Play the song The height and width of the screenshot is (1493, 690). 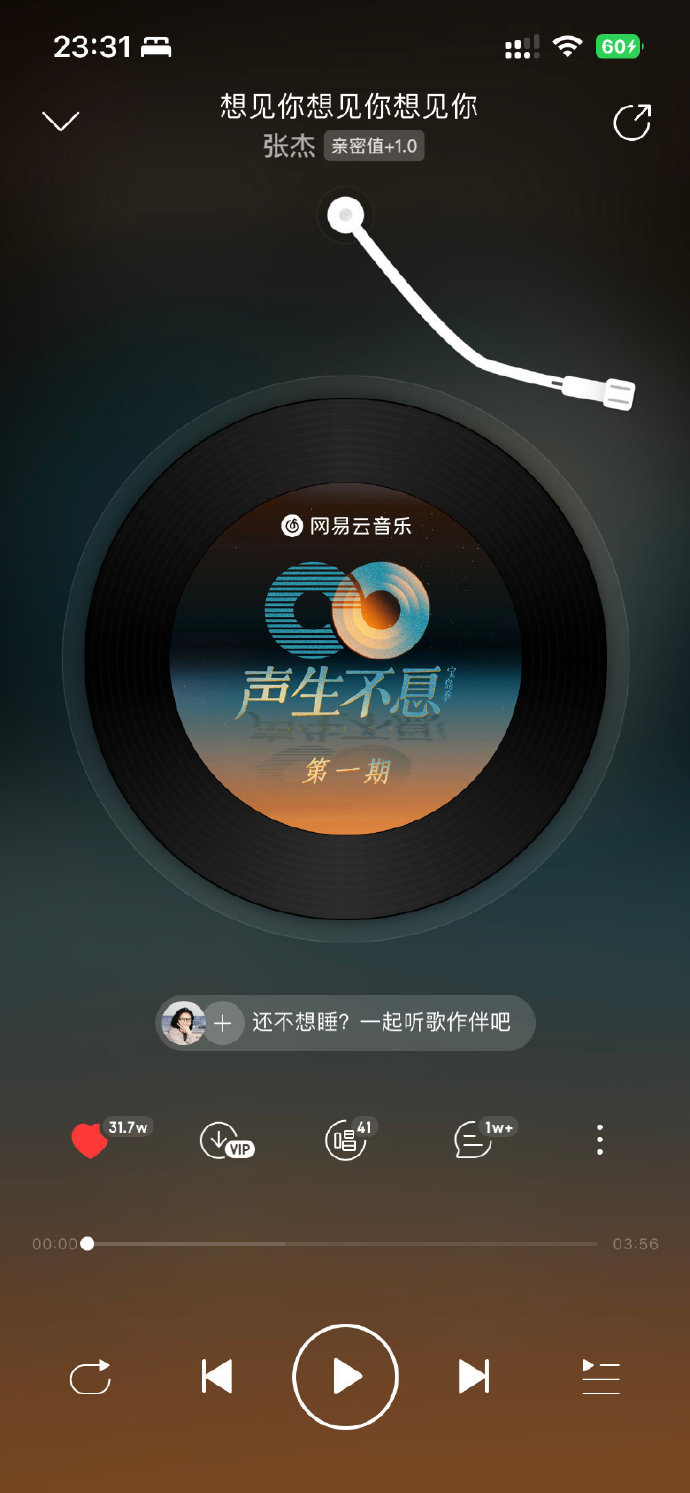(x=345, y=1377)
